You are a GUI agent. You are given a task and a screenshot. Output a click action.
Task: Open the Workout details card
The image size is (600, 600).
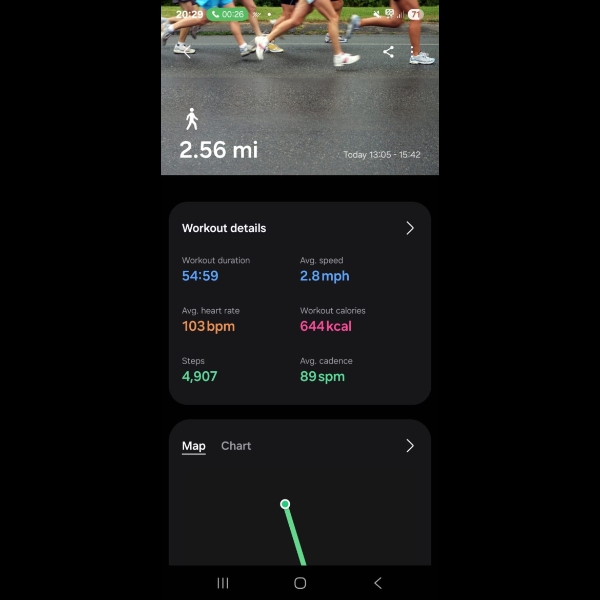click(409, 228)
